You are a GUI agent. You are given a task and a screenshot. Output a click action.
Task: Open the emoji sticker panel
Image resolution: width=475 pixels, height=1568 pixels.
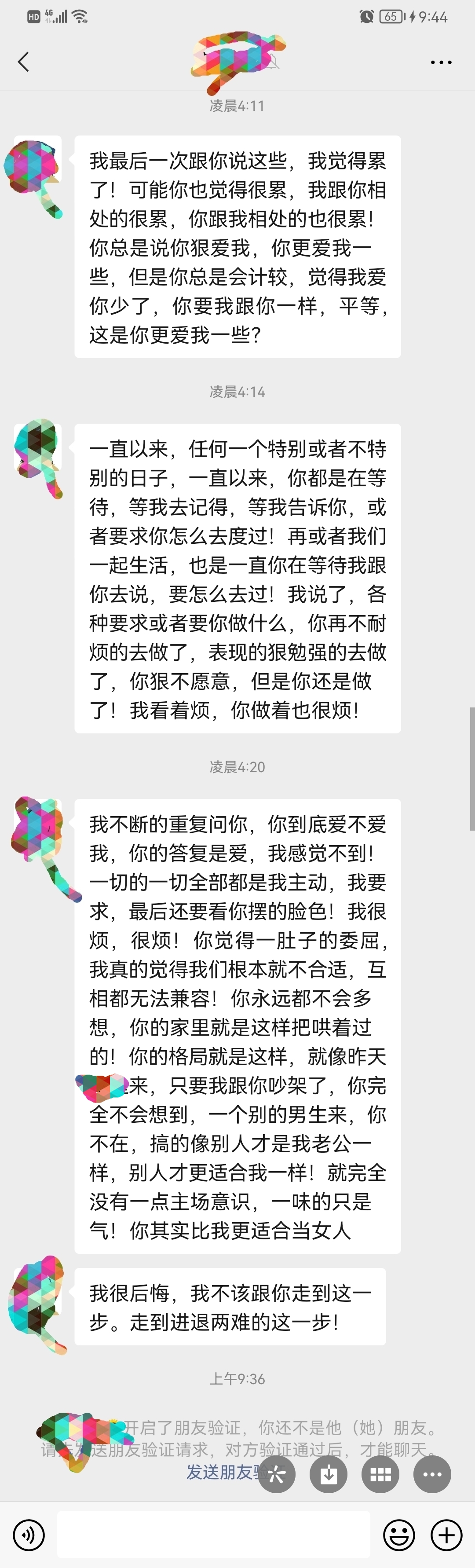399,1535
